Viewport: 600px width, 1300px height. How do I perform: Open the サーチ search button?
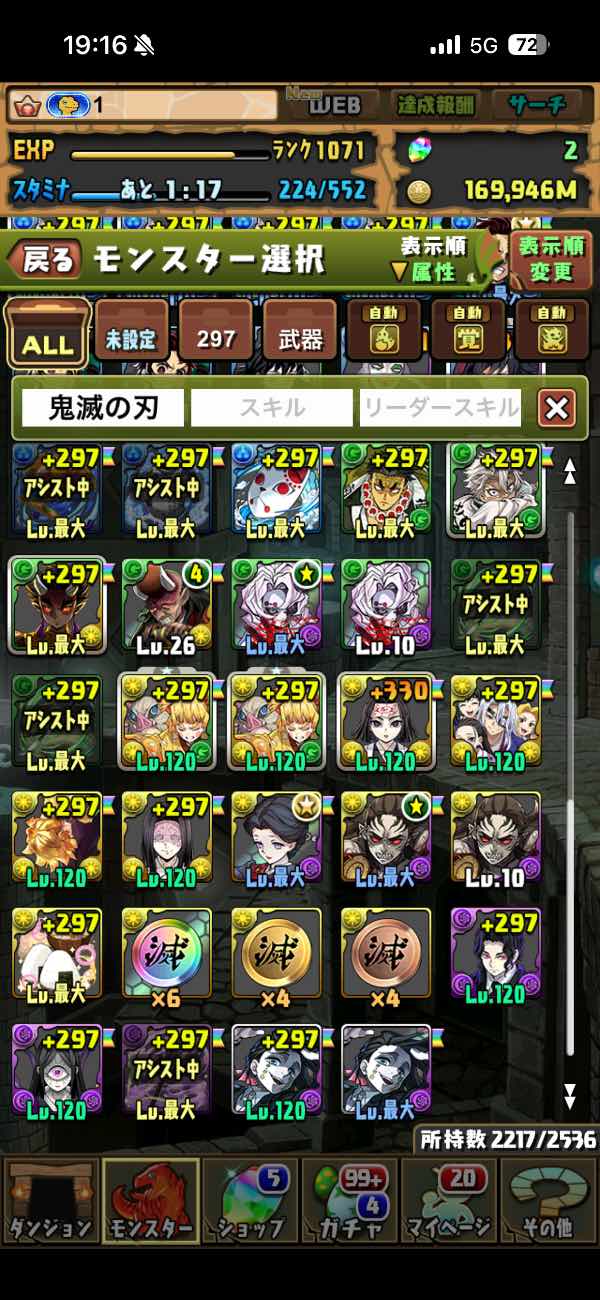point(536,105)
